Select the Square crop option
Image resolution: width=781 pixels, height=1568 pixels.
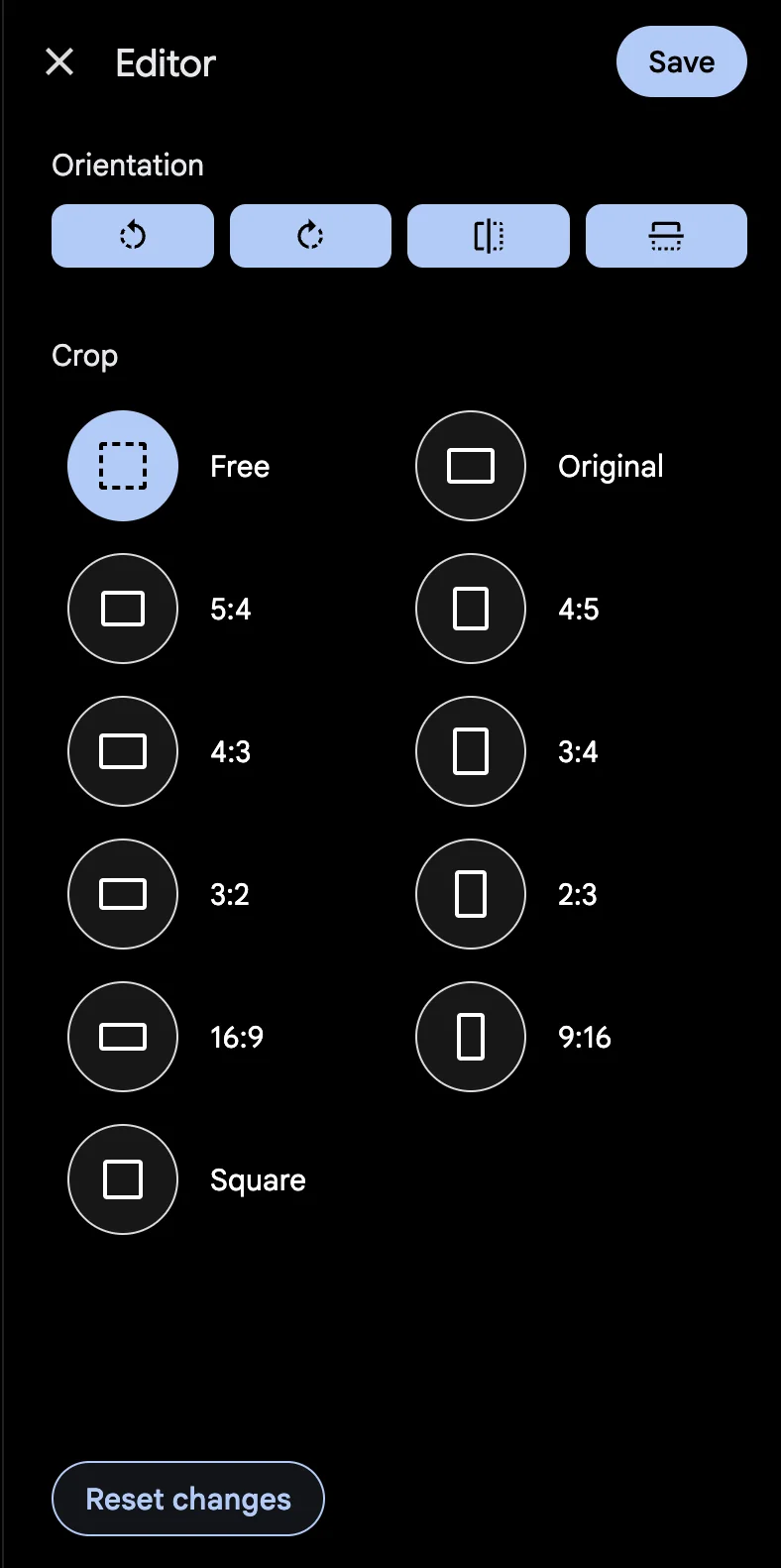[122, 1179]
